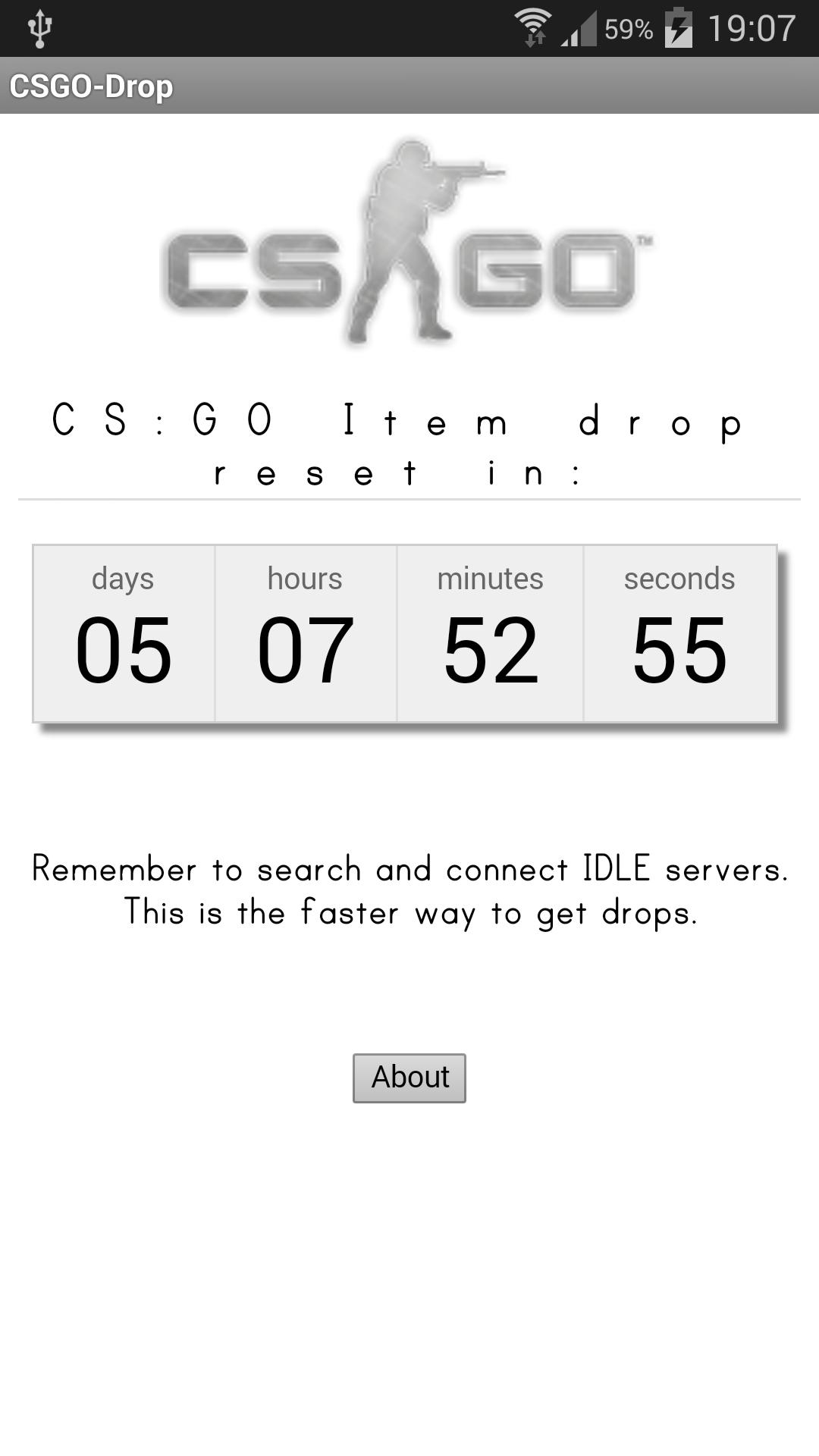
Task: Click the cellular signal strength icon
Action: [x=578, y=29]
